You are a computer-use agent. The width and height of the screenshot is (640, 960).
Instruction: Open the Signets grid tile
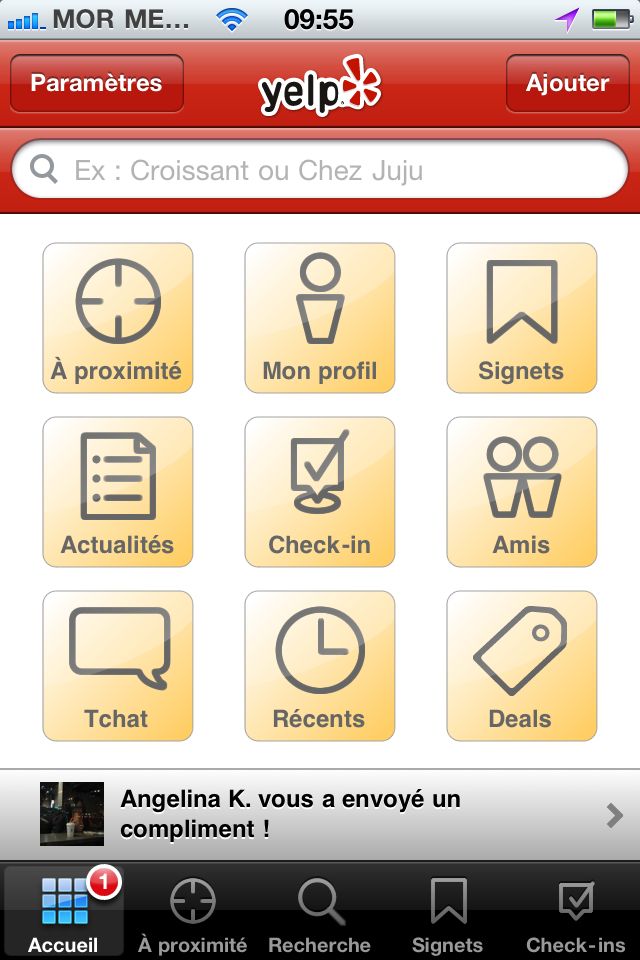tap(521, 318)
